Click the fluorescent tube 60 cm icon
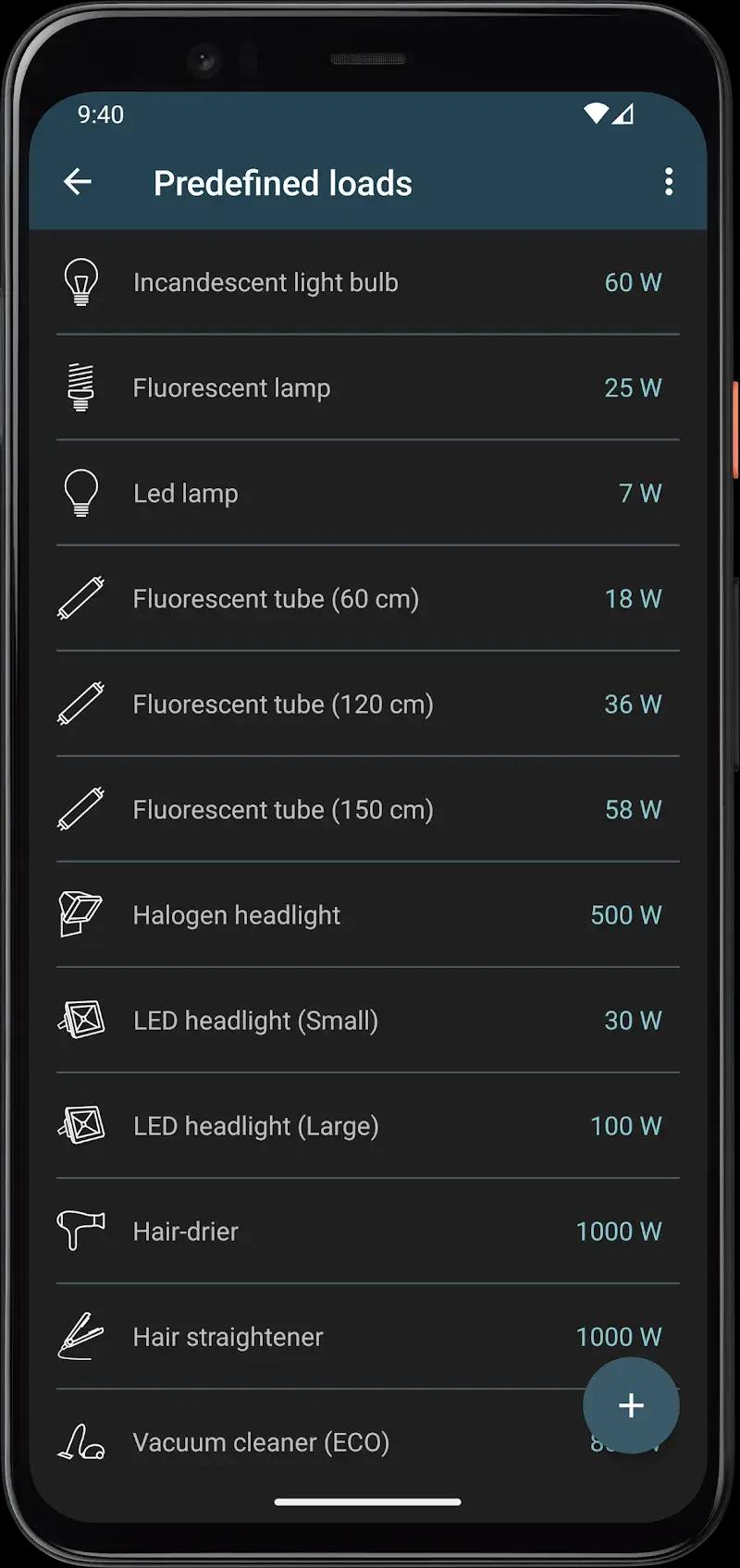The height and width of the screenshot is (1568, 740). click(81, 598)
